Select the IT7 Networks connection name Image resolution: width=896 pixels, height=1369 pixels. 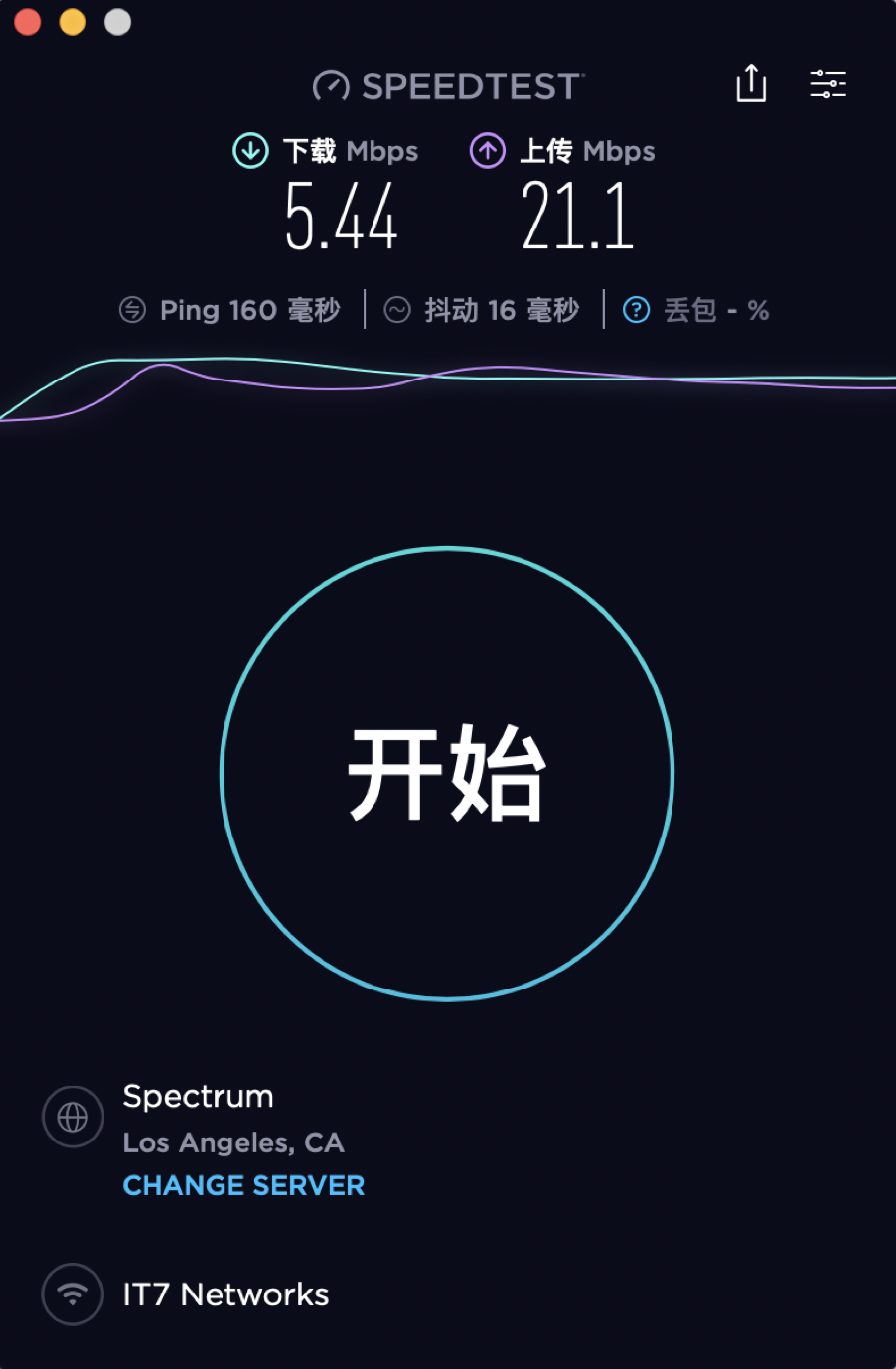point(225,1294)
